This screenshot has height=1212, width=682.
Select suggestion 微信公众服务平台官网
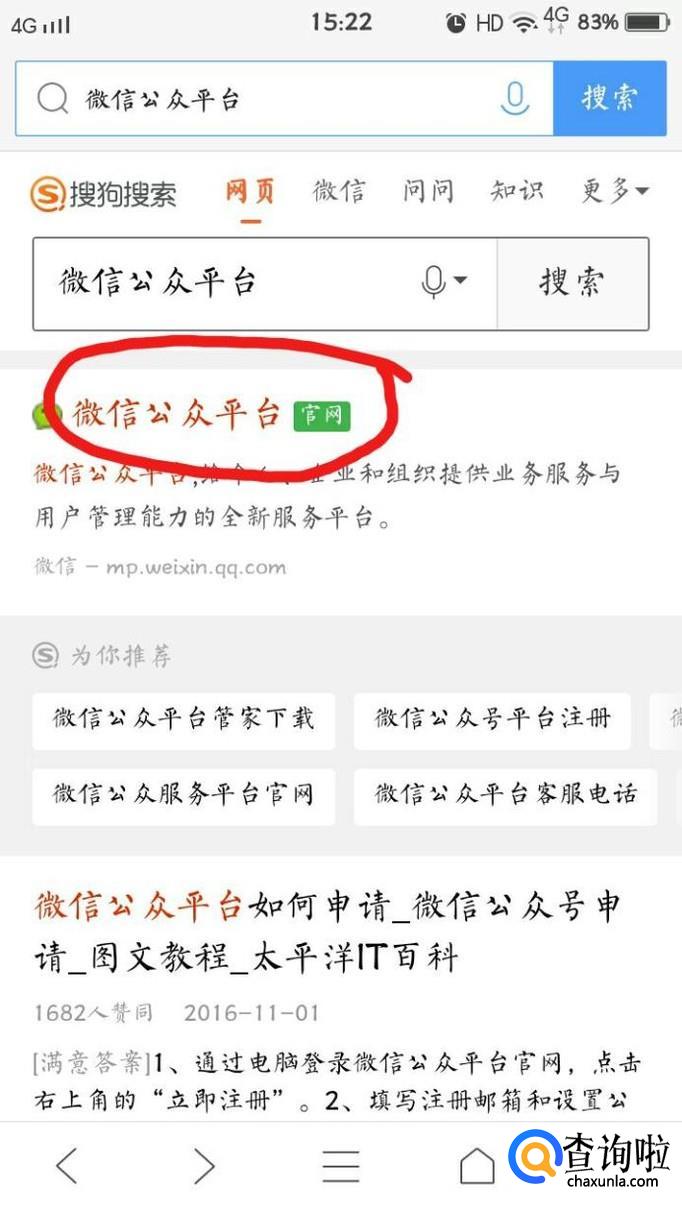coord(183,796)
